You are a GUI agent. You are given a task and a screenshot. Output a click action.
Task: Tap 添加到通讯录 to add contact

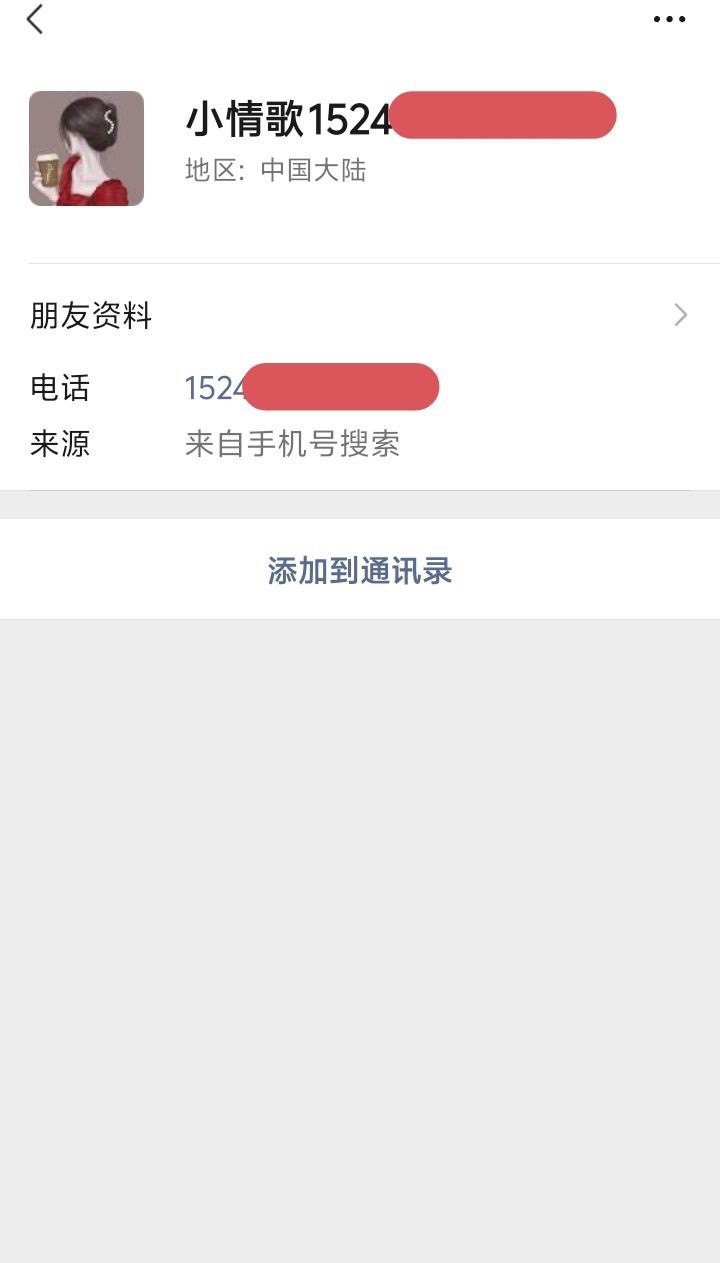pos(360,571)
